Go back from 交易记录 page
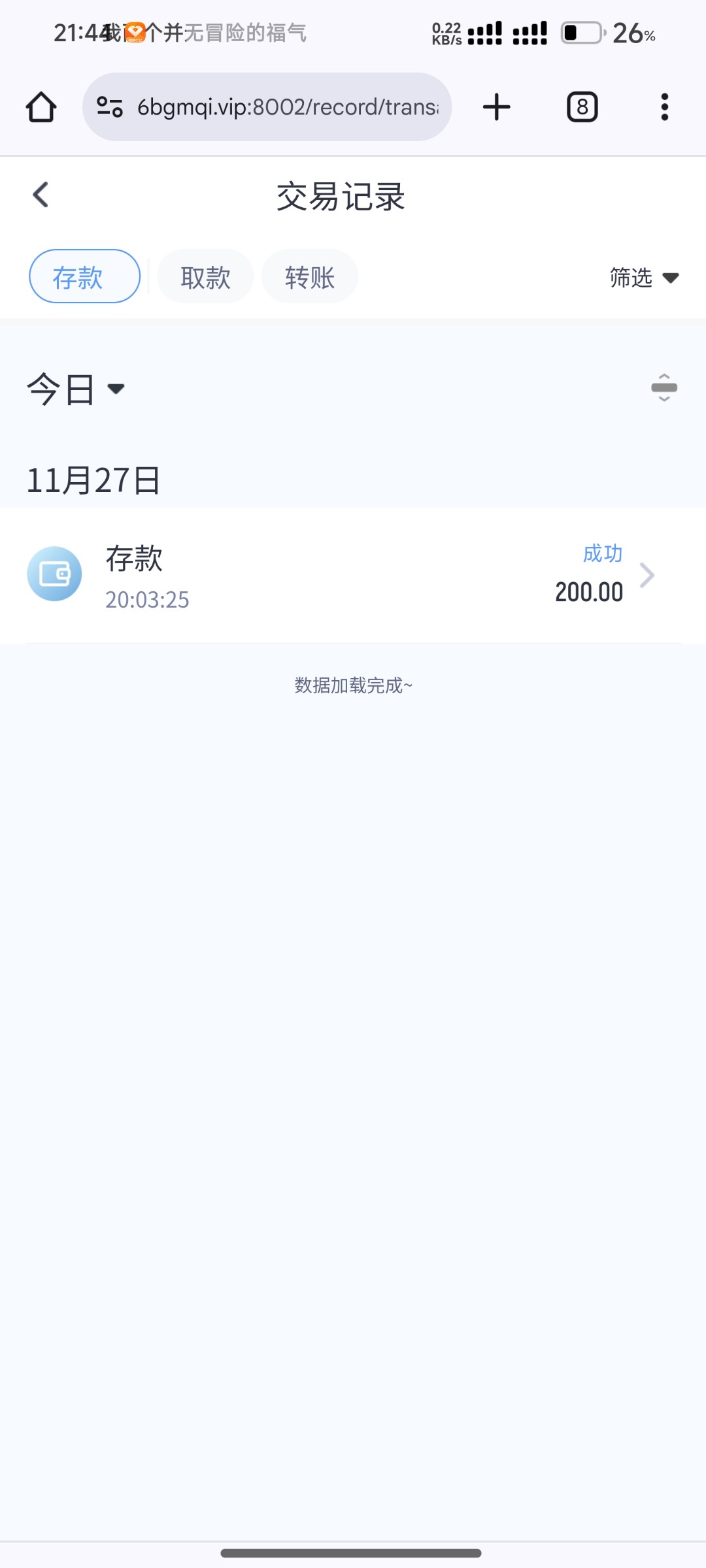The image size is (706, 1568). click(41, 195)
